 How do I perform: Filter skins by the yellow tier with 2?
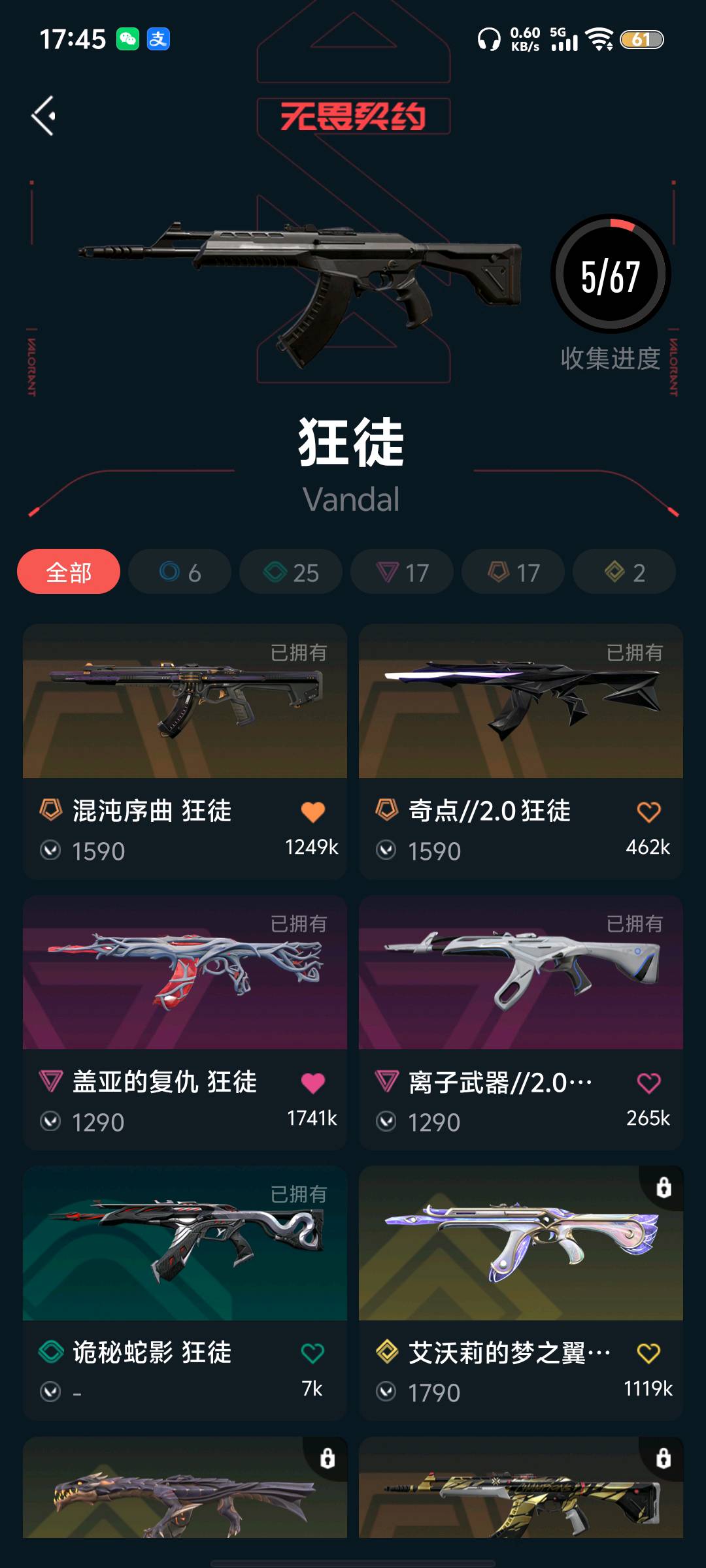[624, 572]
